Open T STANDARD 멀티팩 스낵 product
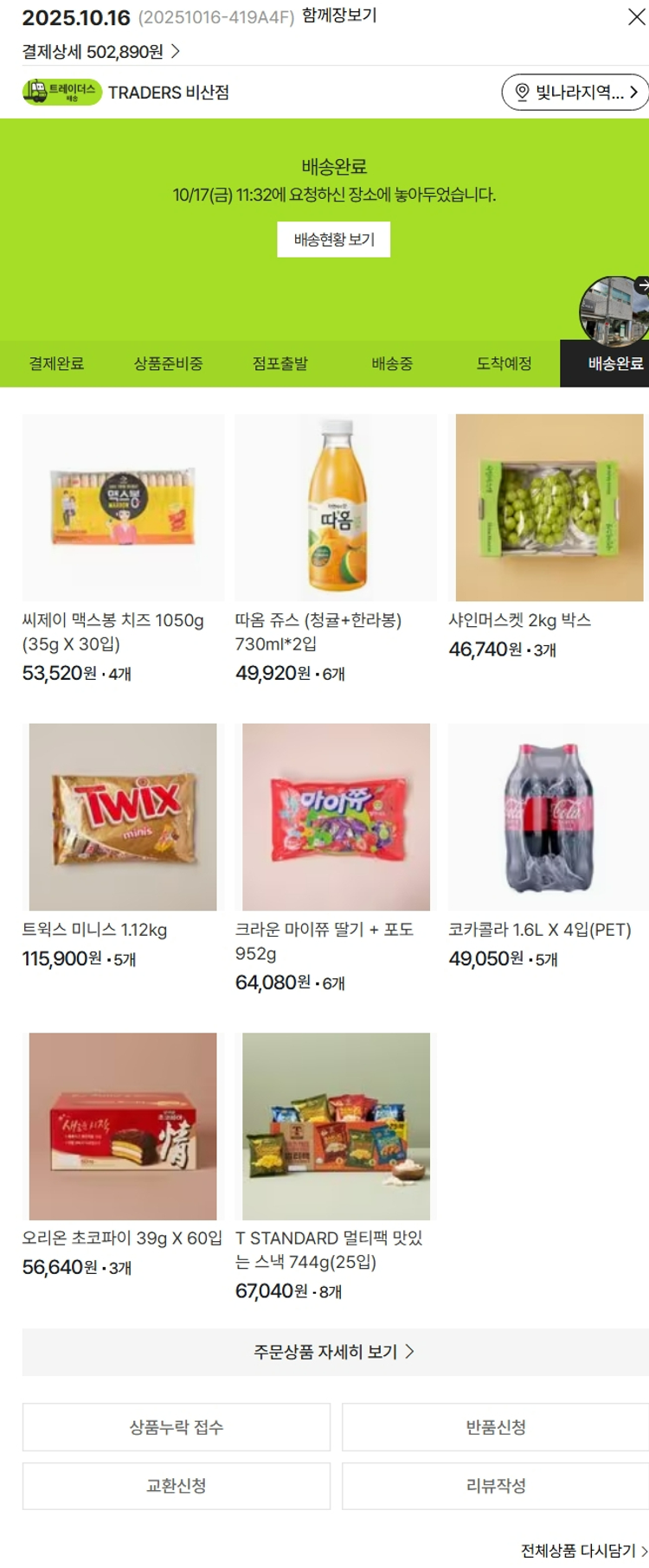This screenshot has width=649, height=1568. 336,1126
